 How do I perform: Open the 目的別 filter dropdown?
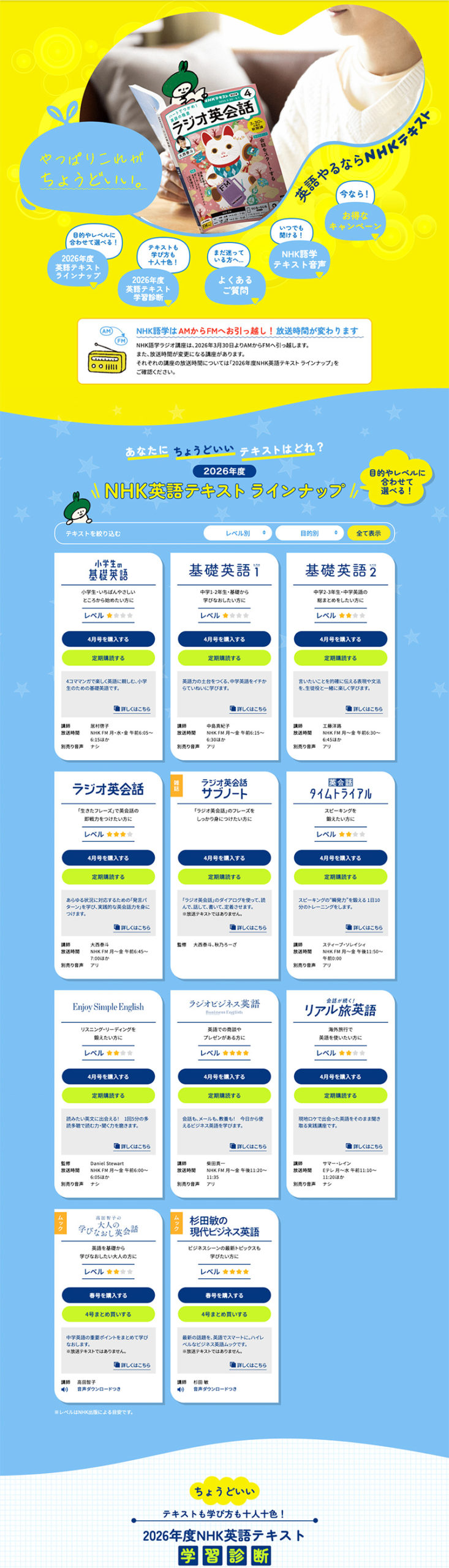(309, 533)
